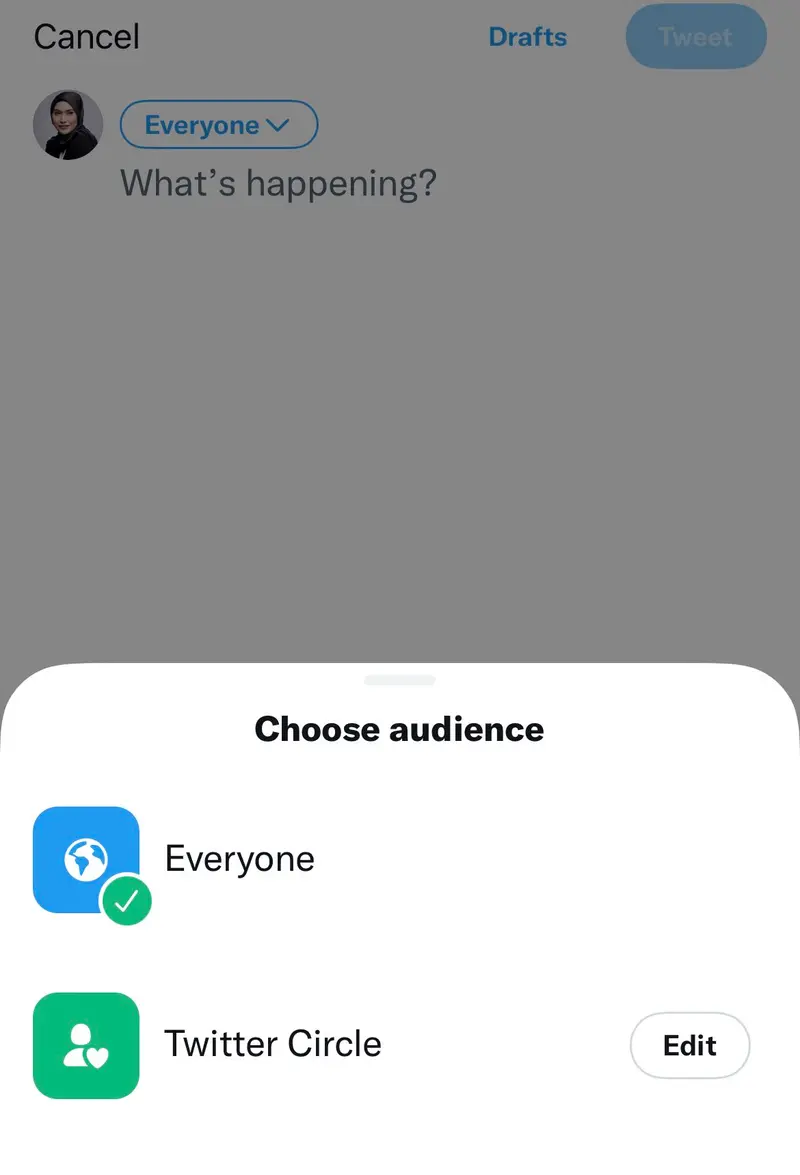Edit the Twitter Circle members

[x=689, y=1045]
